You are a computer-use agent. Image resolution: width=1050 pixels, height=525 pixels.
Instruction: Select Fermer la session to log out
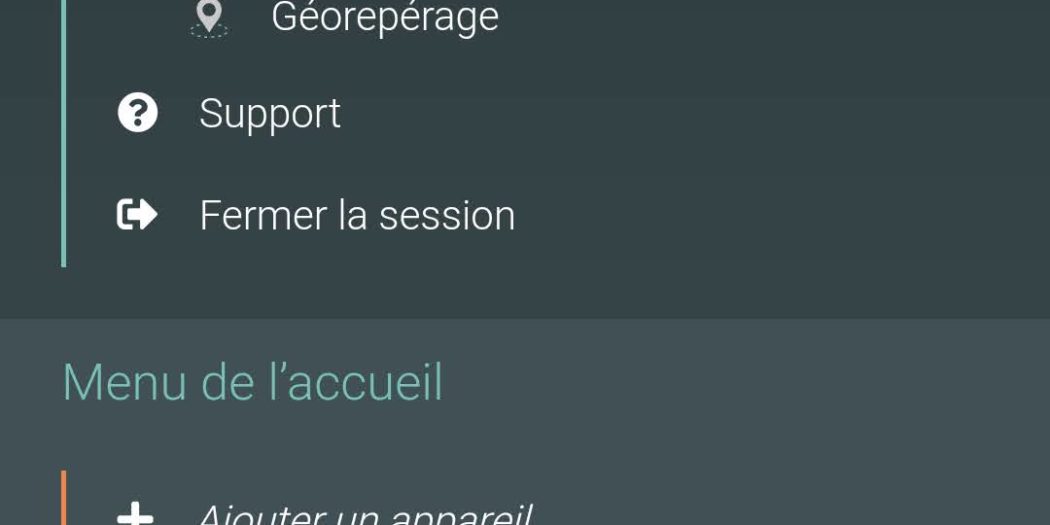coord(356,215)
